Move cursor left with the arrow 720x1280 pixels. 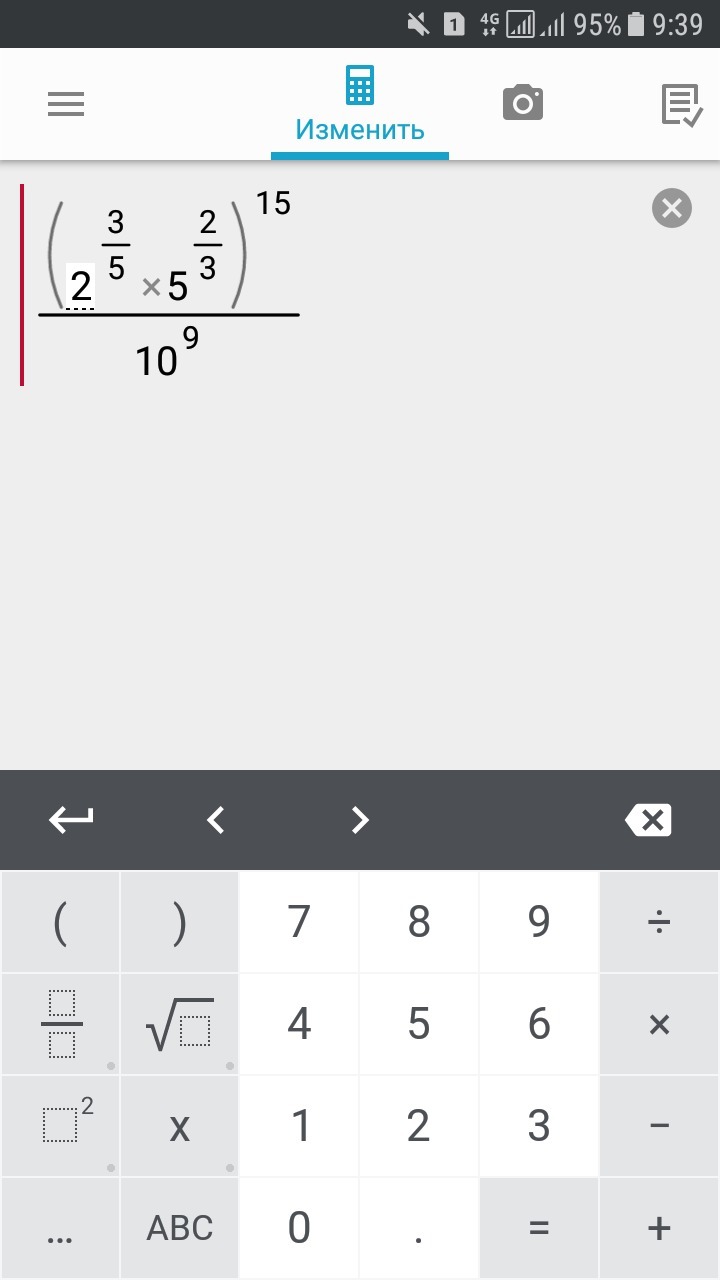coord(215,820)
